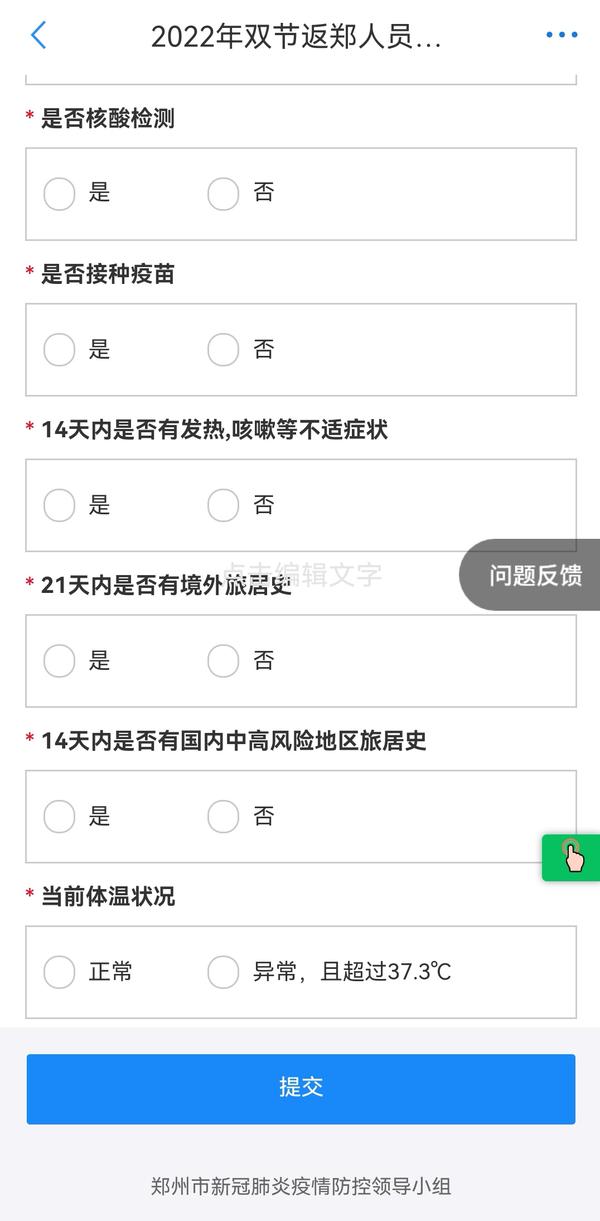Tap the green floating hand icon
600x1221 pixels.
[x=572, y=857]
